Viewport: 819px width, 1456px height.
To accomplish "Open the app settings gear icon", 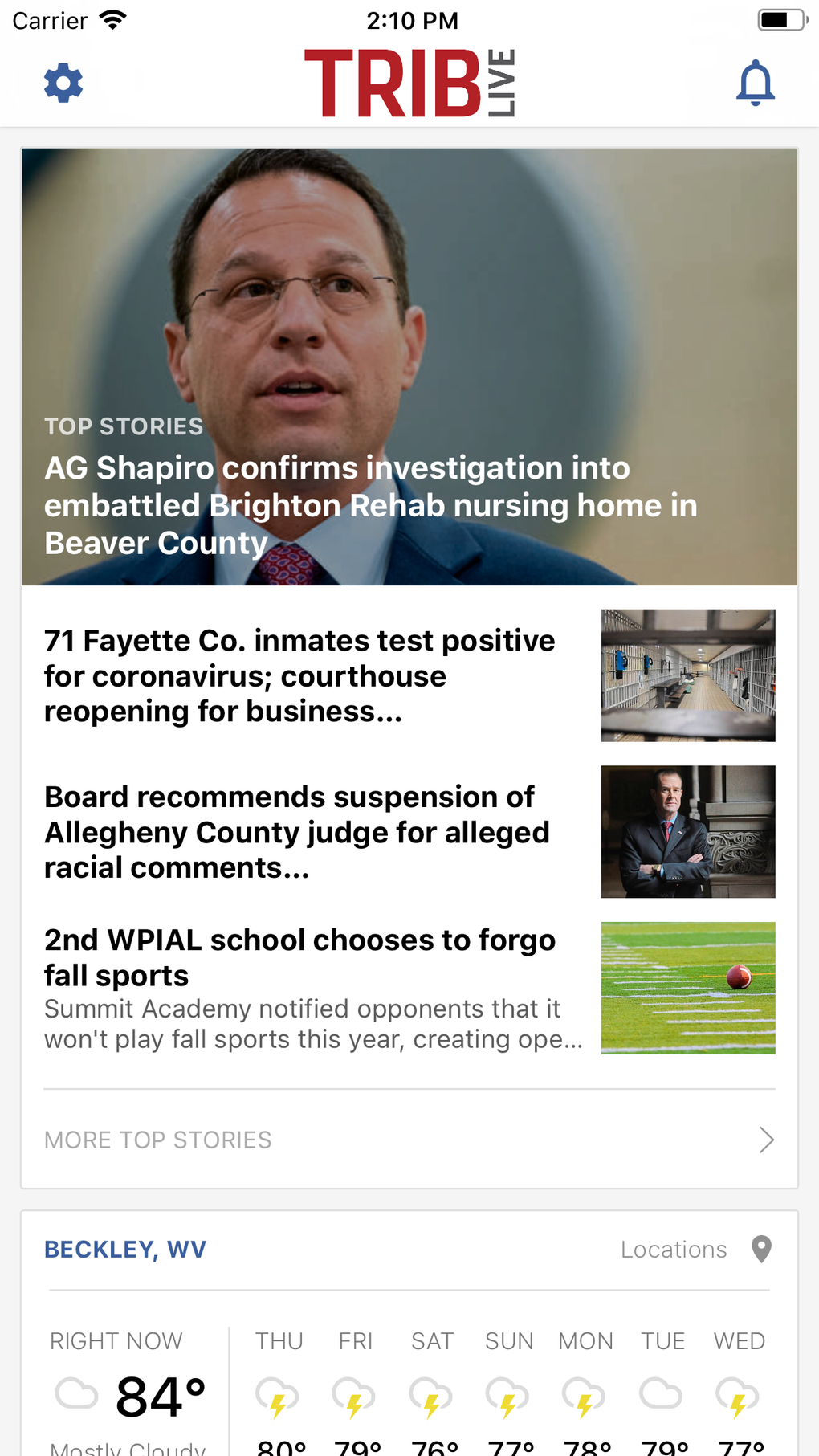I will coord(63,83).
